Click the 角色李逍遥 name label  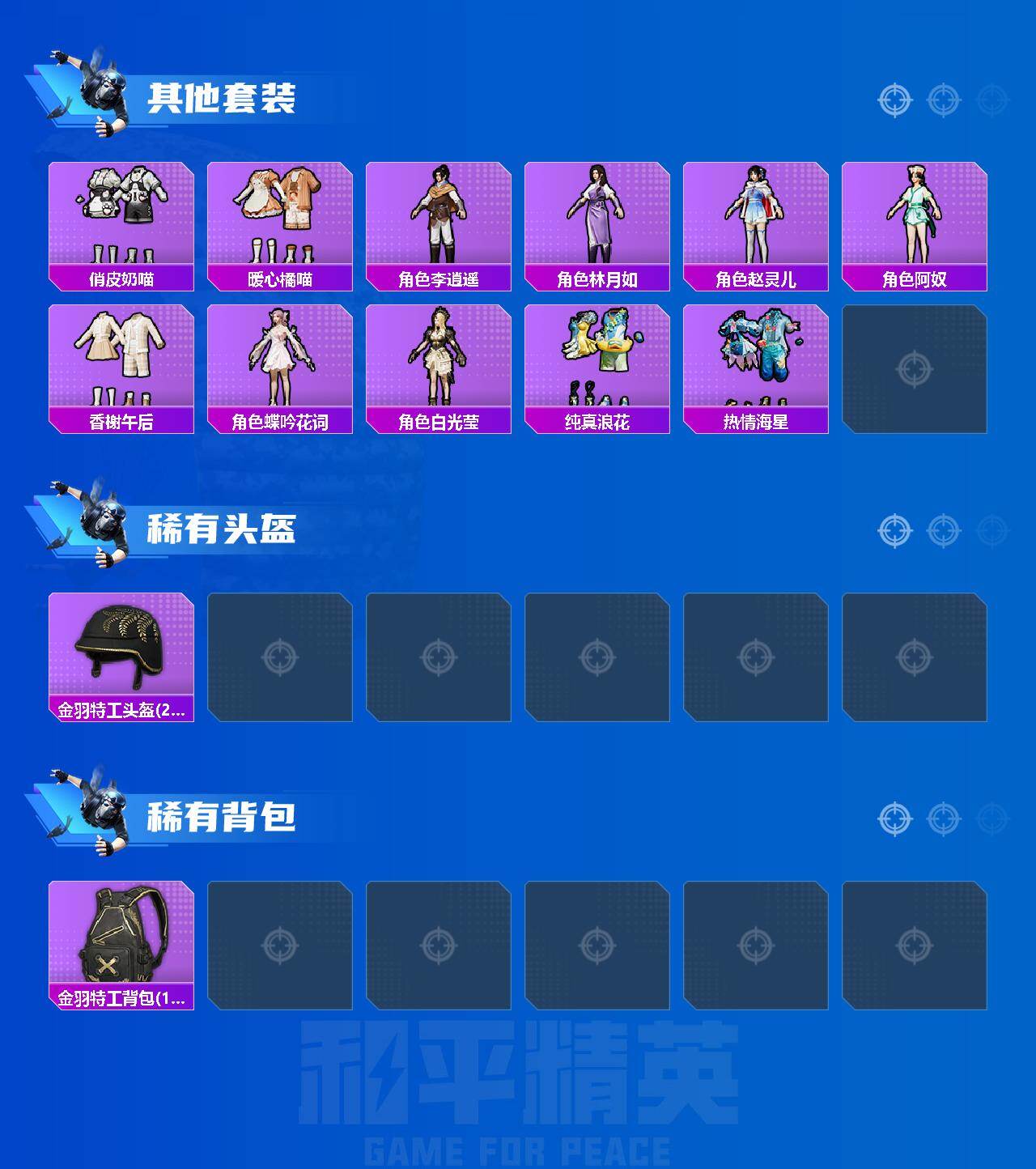pos(439,278)
